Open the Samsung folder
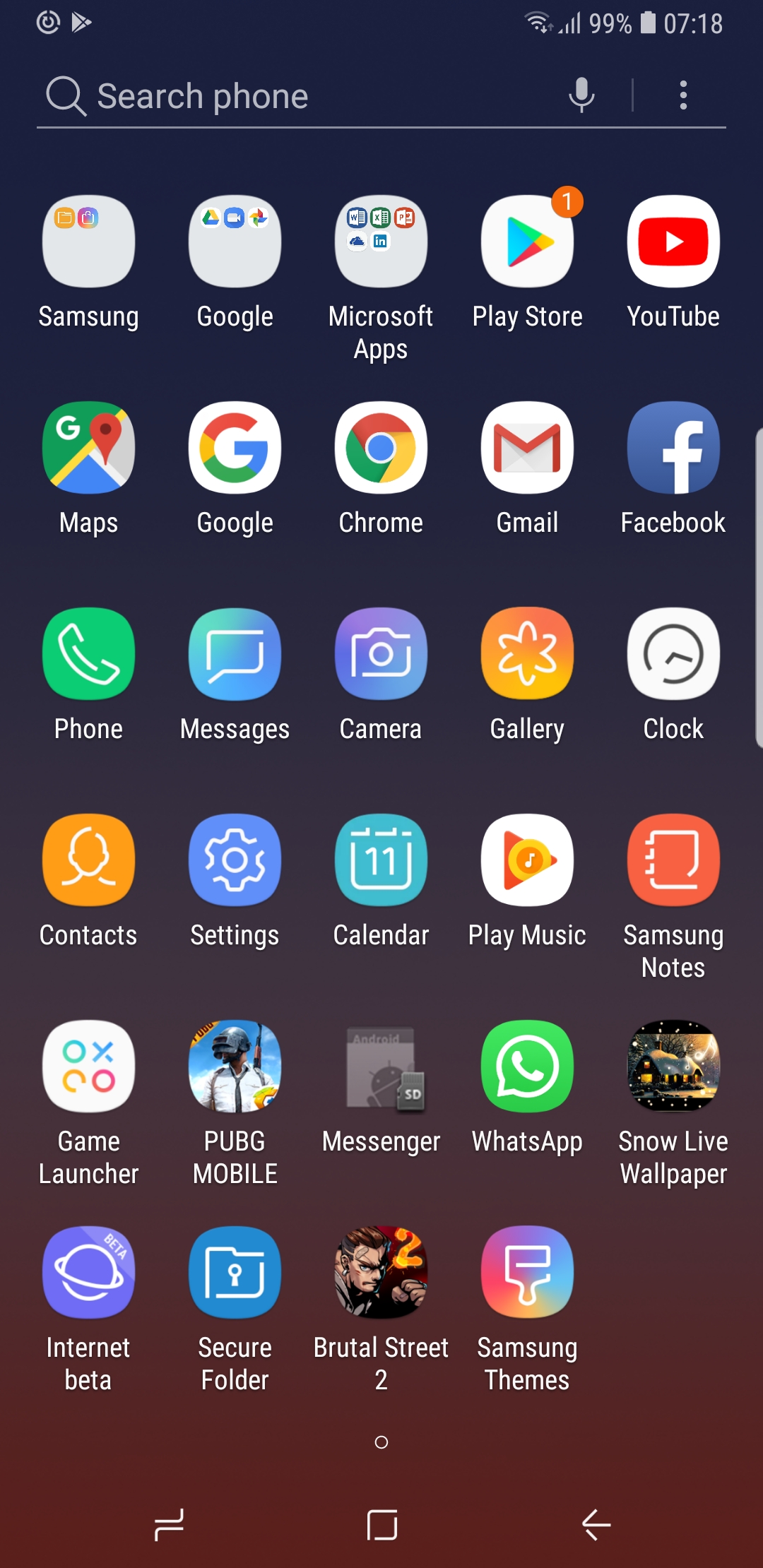 coord(88,242)
